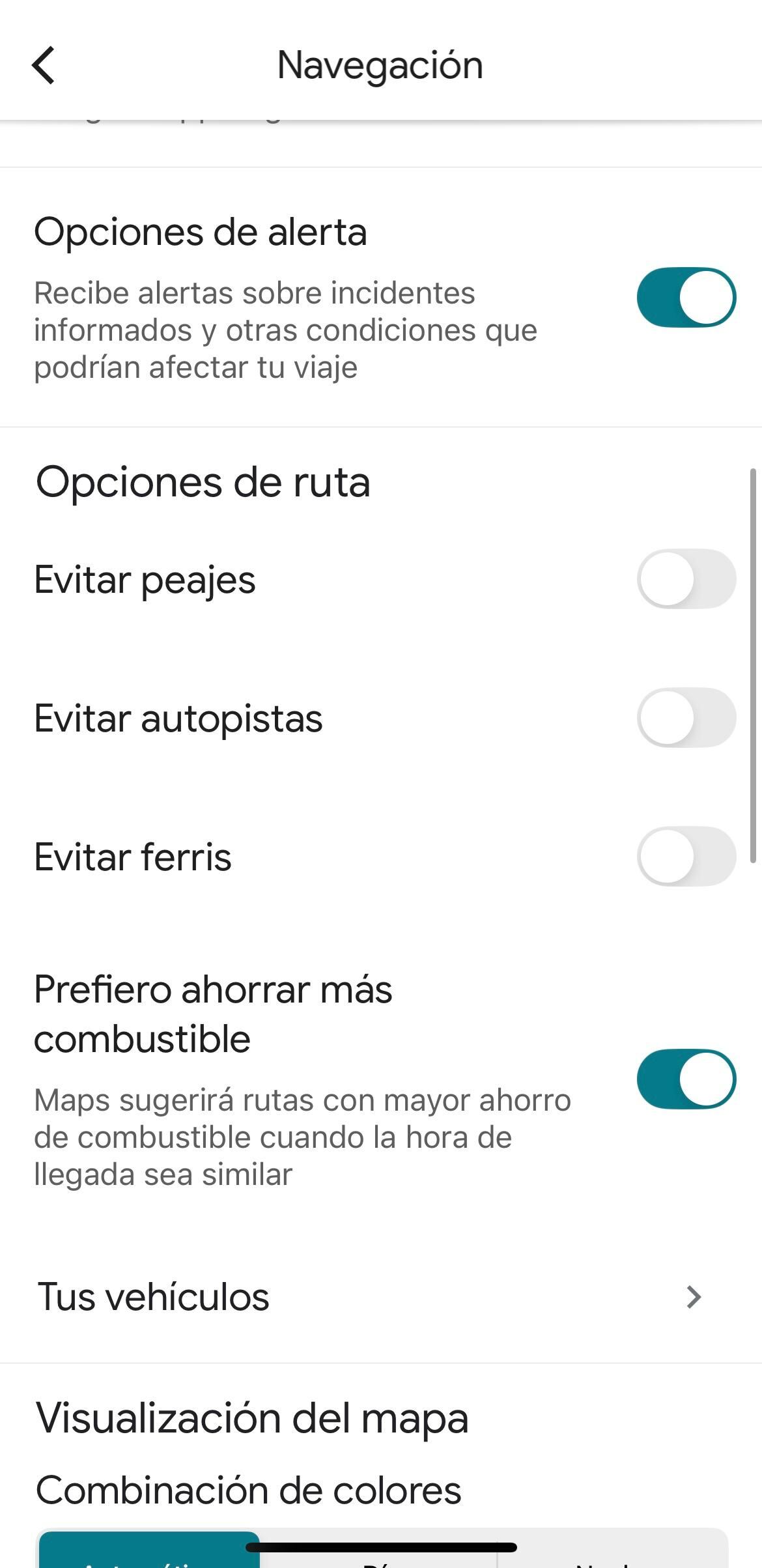Select the Automático color scheme
Screen dimensions: 762x1568
(x=150, y=1560)
